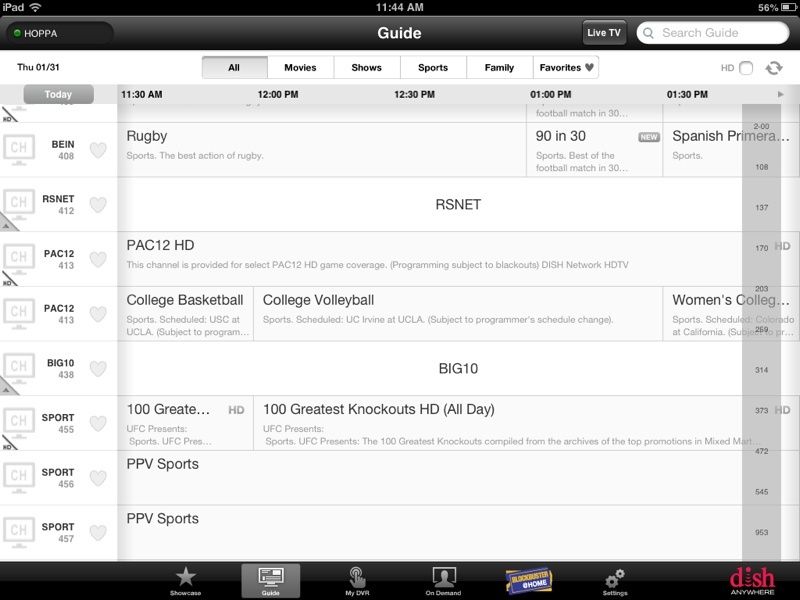Switch to the Family filter
Viewport: 800px width, 600px height.
(x=499, y=68)
